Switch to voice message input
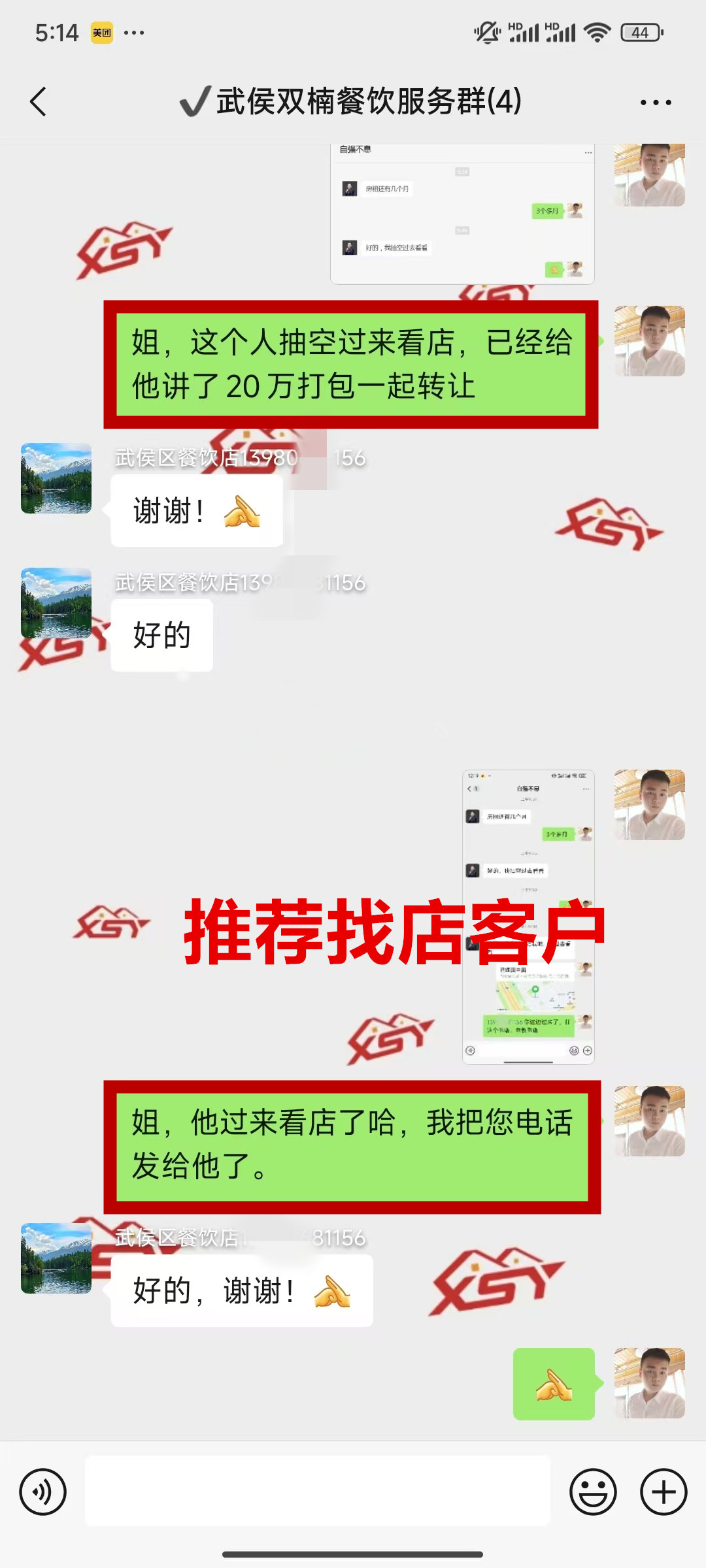706x1568 pixels. [x=42, y=1492]
